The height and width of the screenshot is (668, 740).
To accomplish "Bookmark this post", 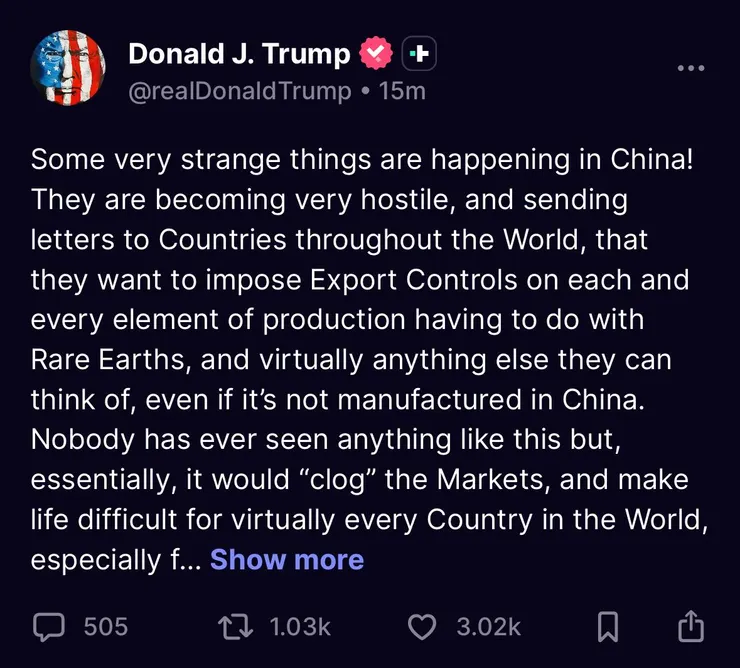I will point(608,627).
